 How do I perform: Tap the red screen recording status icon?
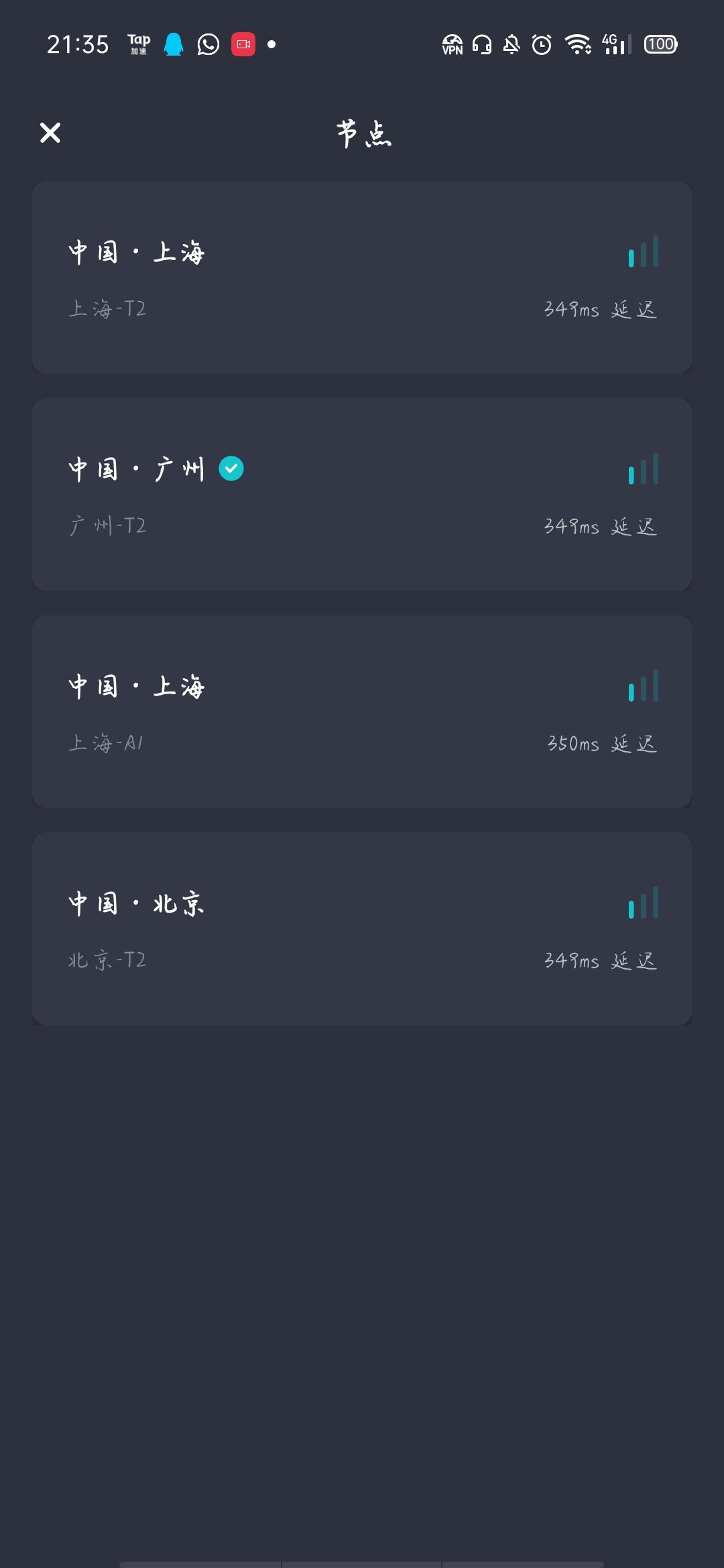click(x=243, y=43)
